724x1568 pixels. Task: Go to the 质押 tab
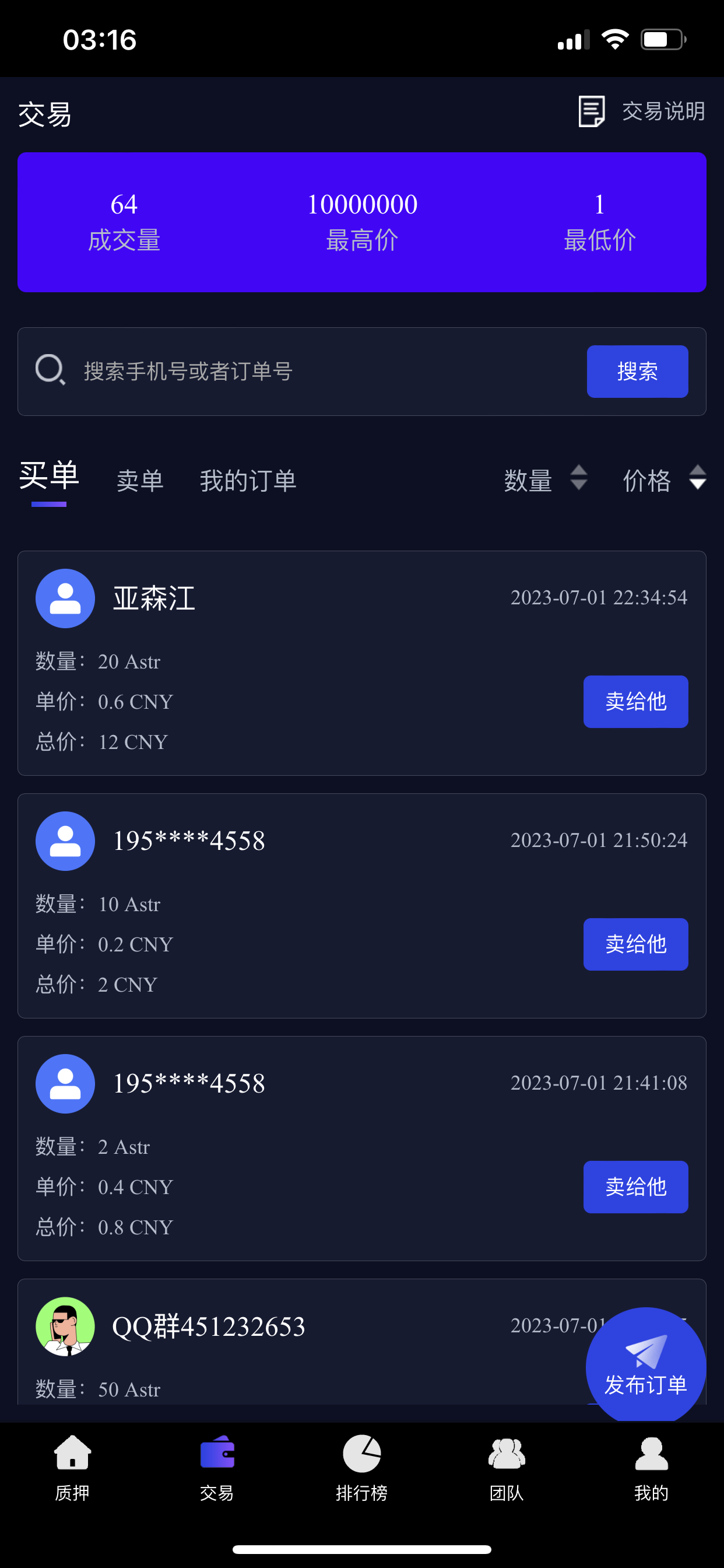(x=72, y=1468)
